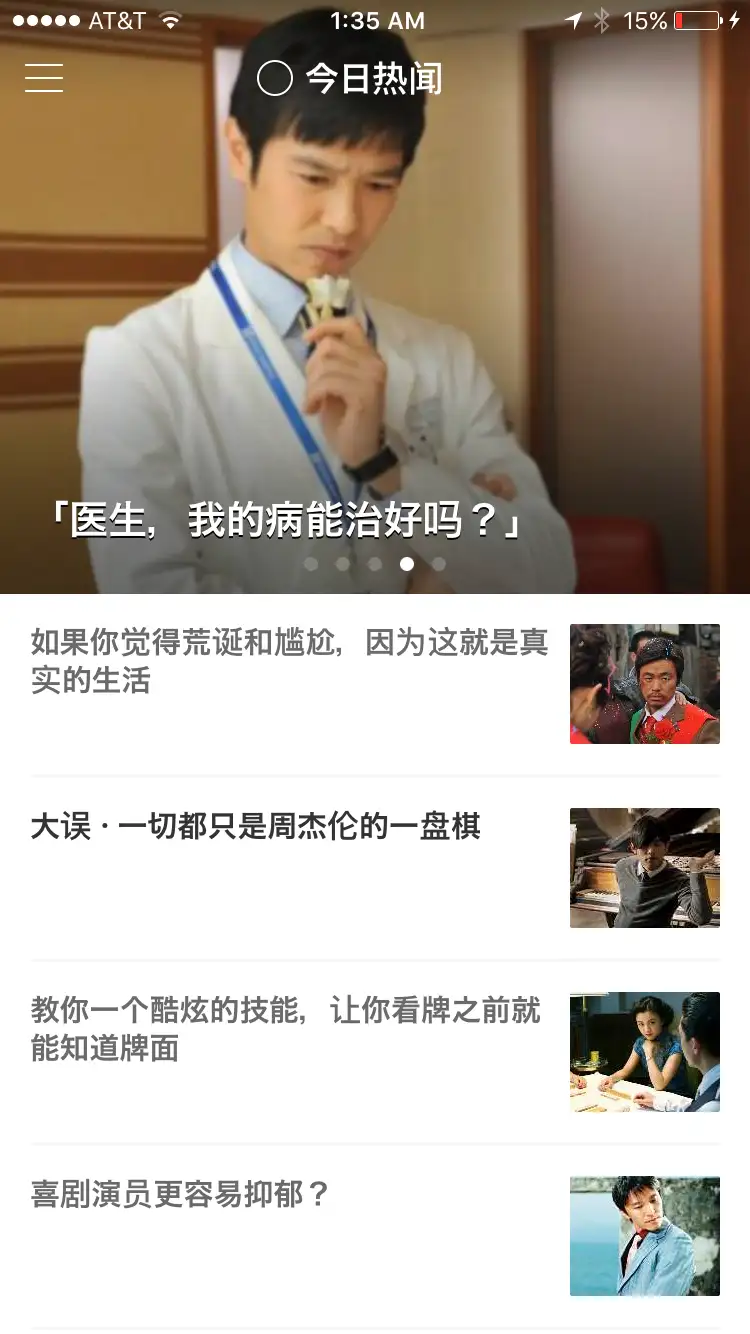Screen dimensions: 750x1334
Task: Click the circular logo beside 今日热闻 title
Action: 273,78
